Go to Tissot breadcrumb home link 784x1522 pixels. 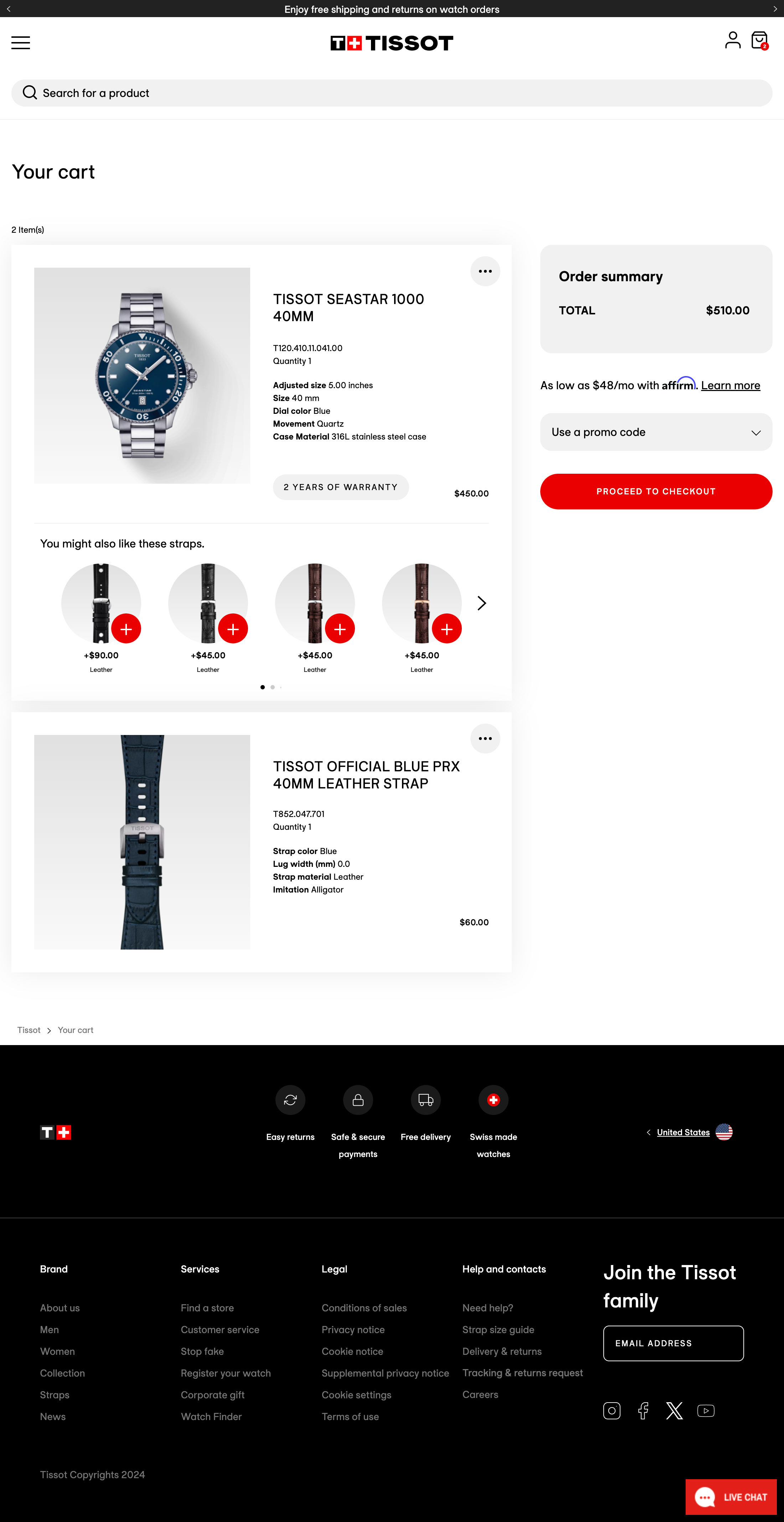(29, 1030)
